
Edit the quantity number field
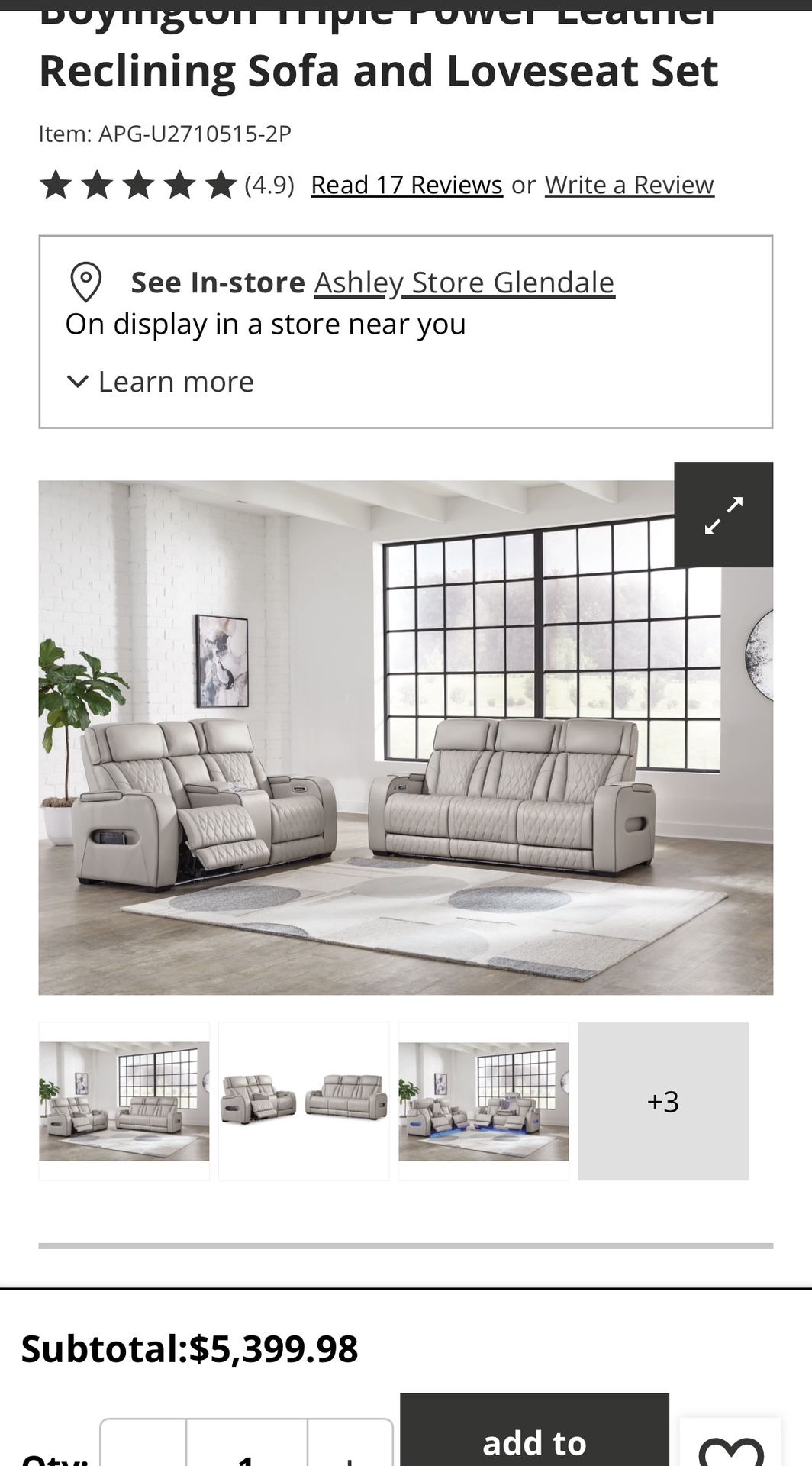coord(246,1451)
